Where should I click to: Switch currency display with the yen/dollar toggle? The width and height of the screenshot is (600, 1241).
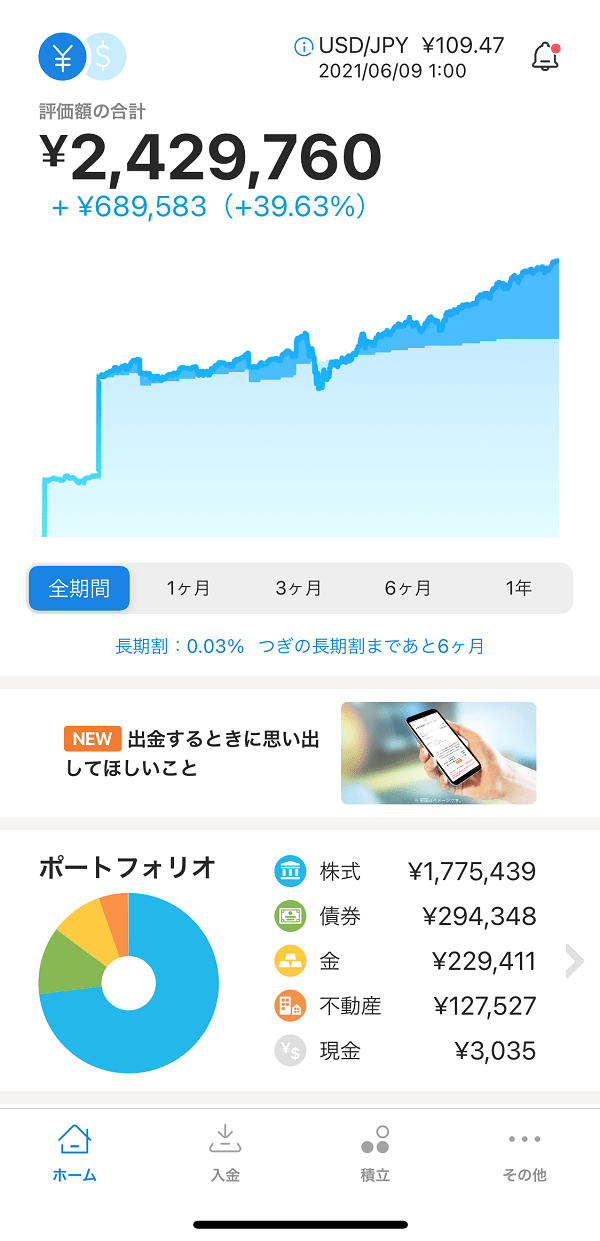[82, 58]
